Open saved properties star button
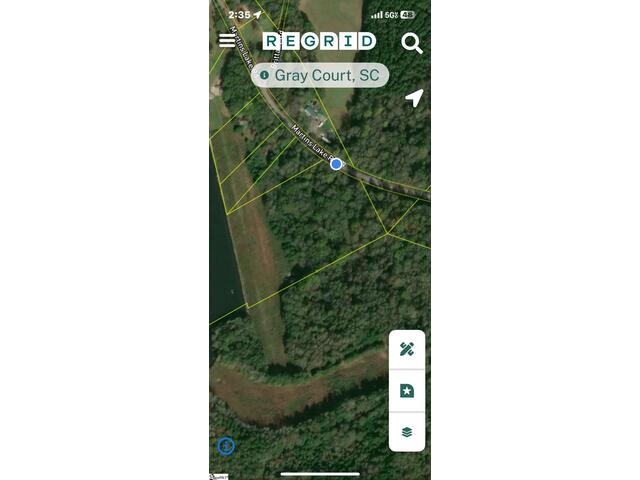The width and height of the screenshot is (640, 480). [407, 391]
